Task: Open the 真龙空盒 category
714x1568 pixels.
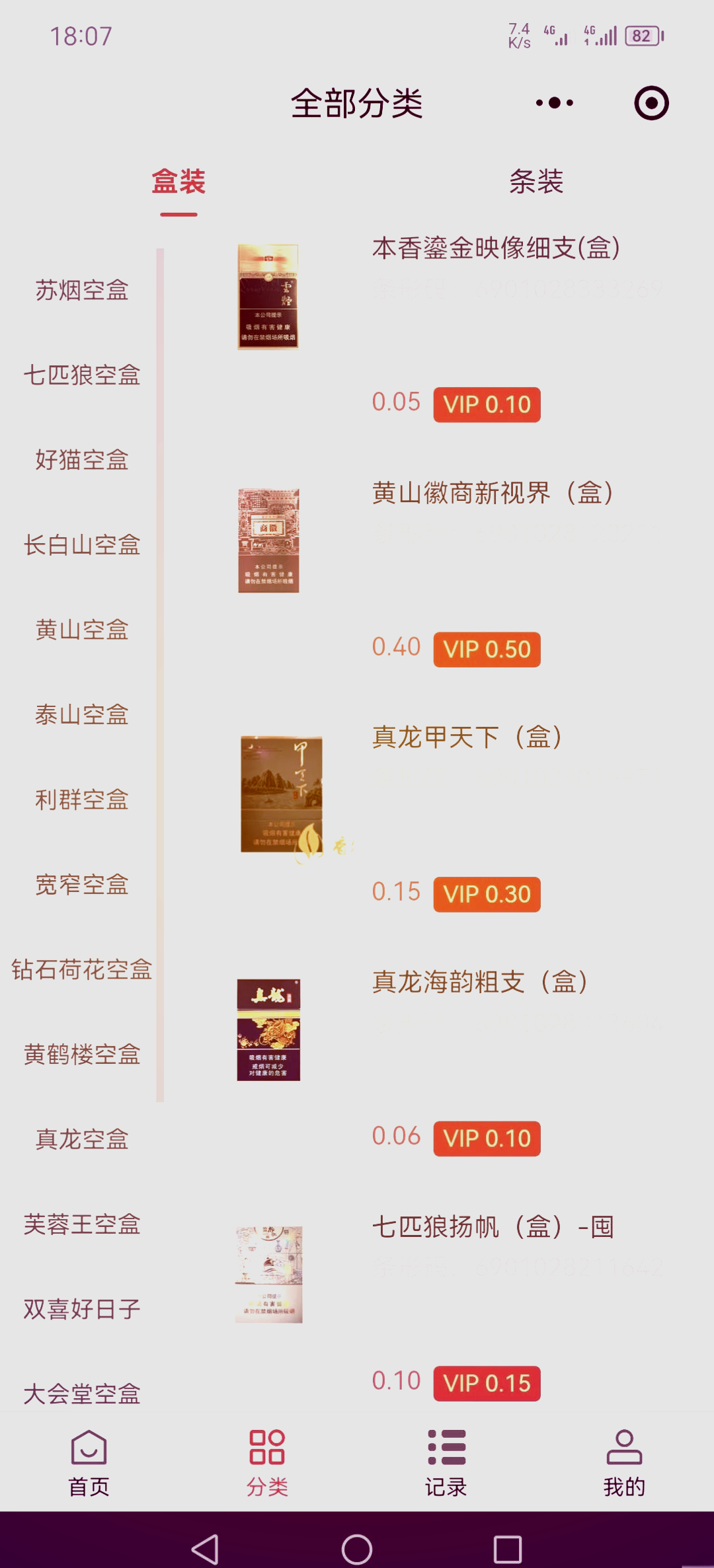Action: (x=82, y=1139)
